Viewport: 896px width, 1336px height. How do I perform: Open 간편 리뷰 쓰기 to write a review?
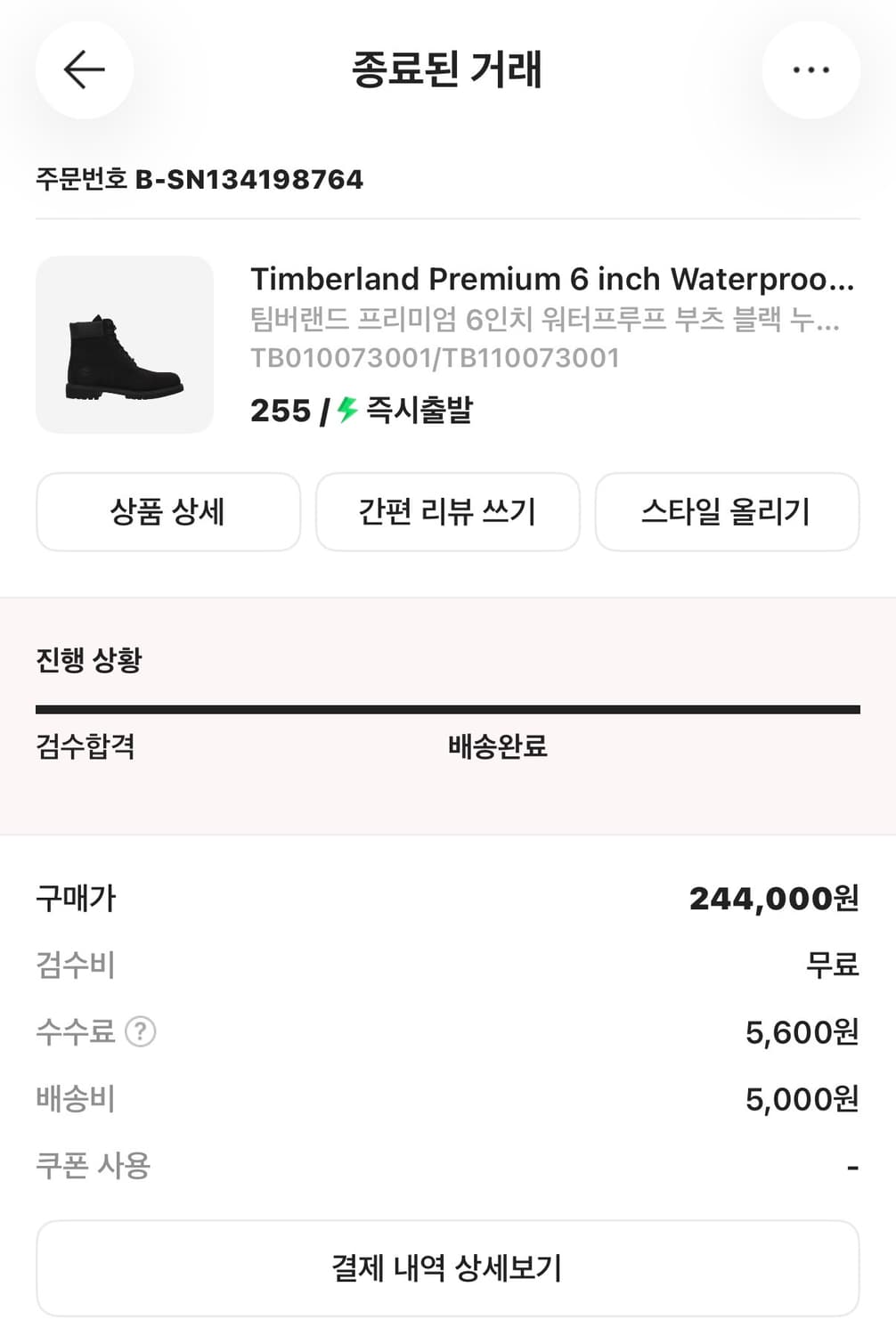click(x=447, y=511)
